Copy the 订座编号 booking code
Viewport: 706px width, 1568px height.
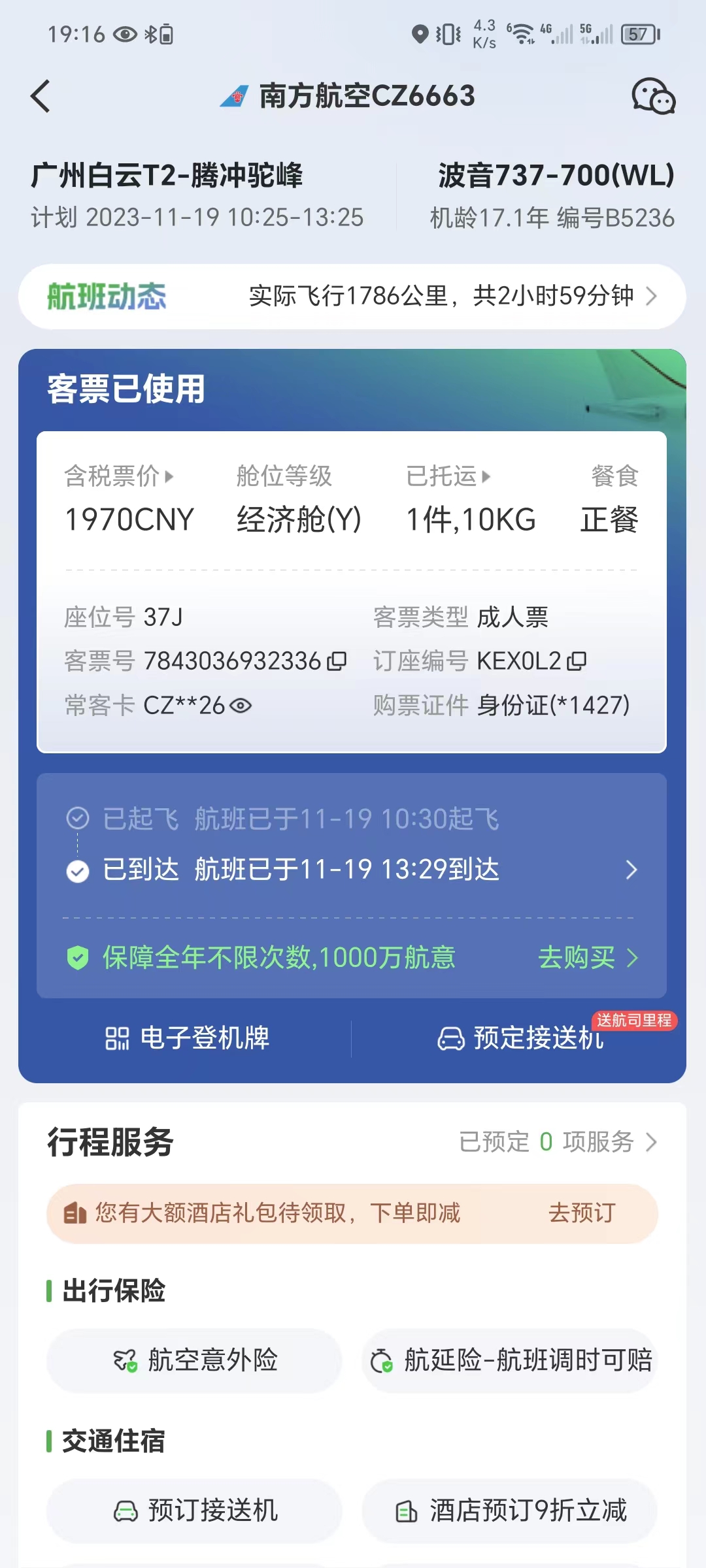click(x=577, y=661)
